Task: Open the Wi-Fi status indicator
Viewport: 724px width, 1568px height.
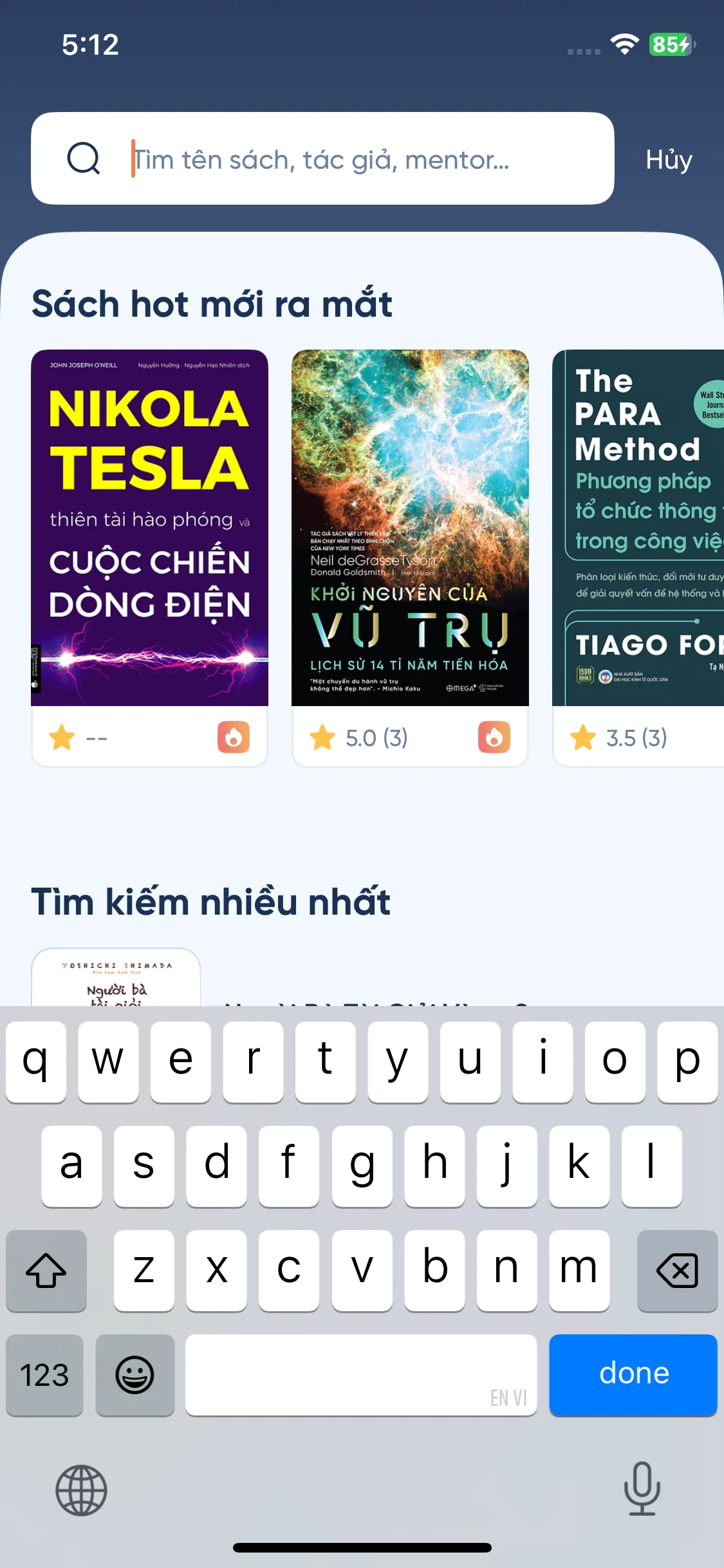Action: [623, 44]
